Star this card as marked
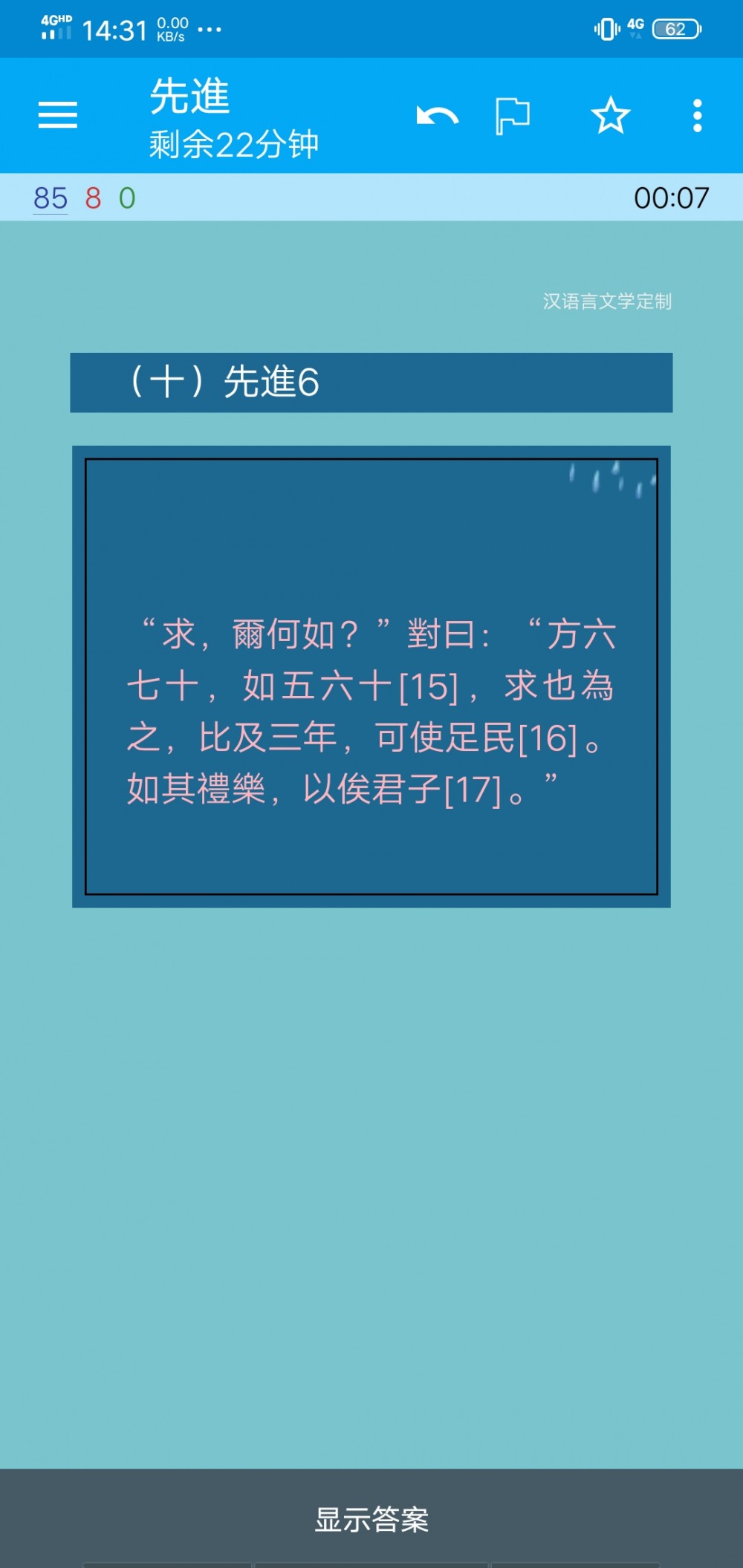743x1568 pixels. 611,116
